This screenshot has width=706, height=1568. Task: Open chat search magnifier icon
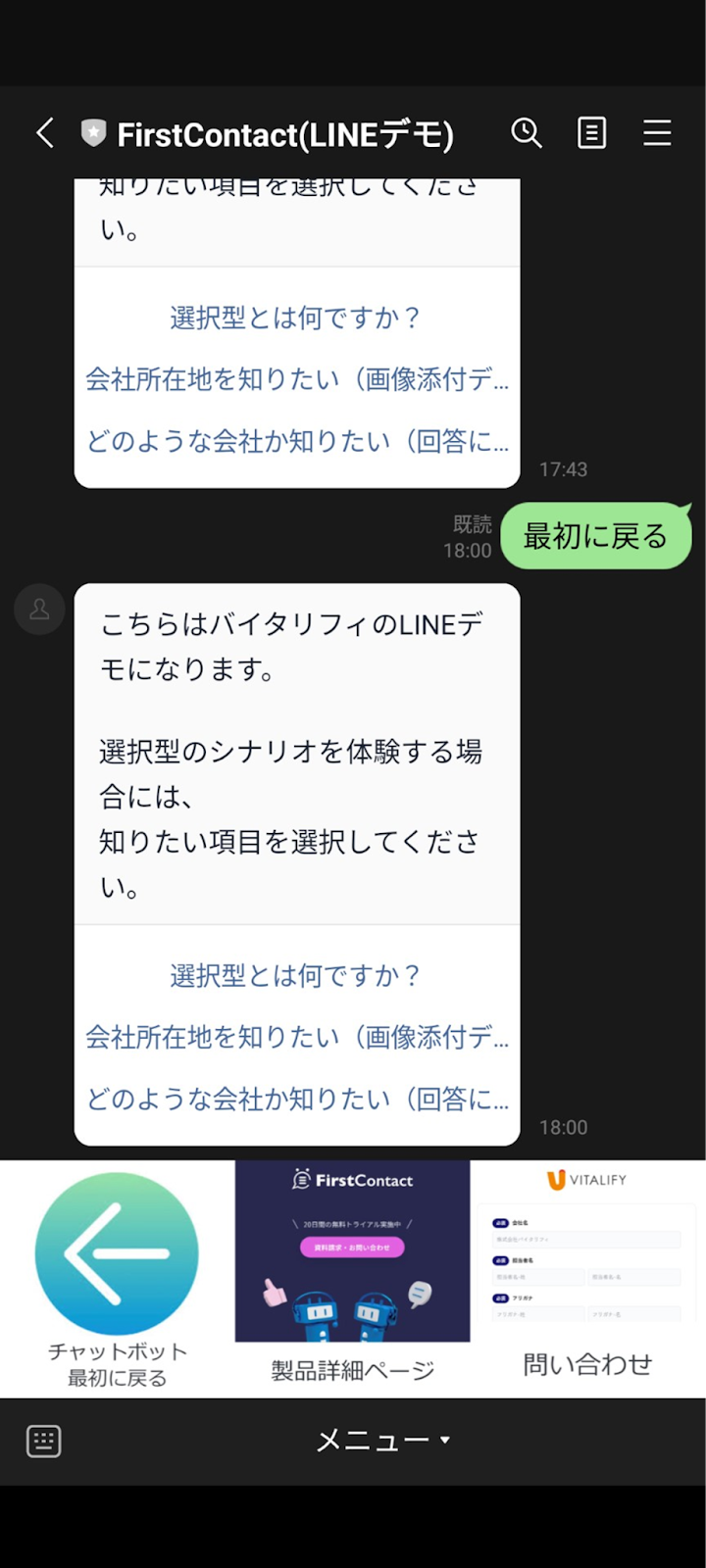[527, 133]
